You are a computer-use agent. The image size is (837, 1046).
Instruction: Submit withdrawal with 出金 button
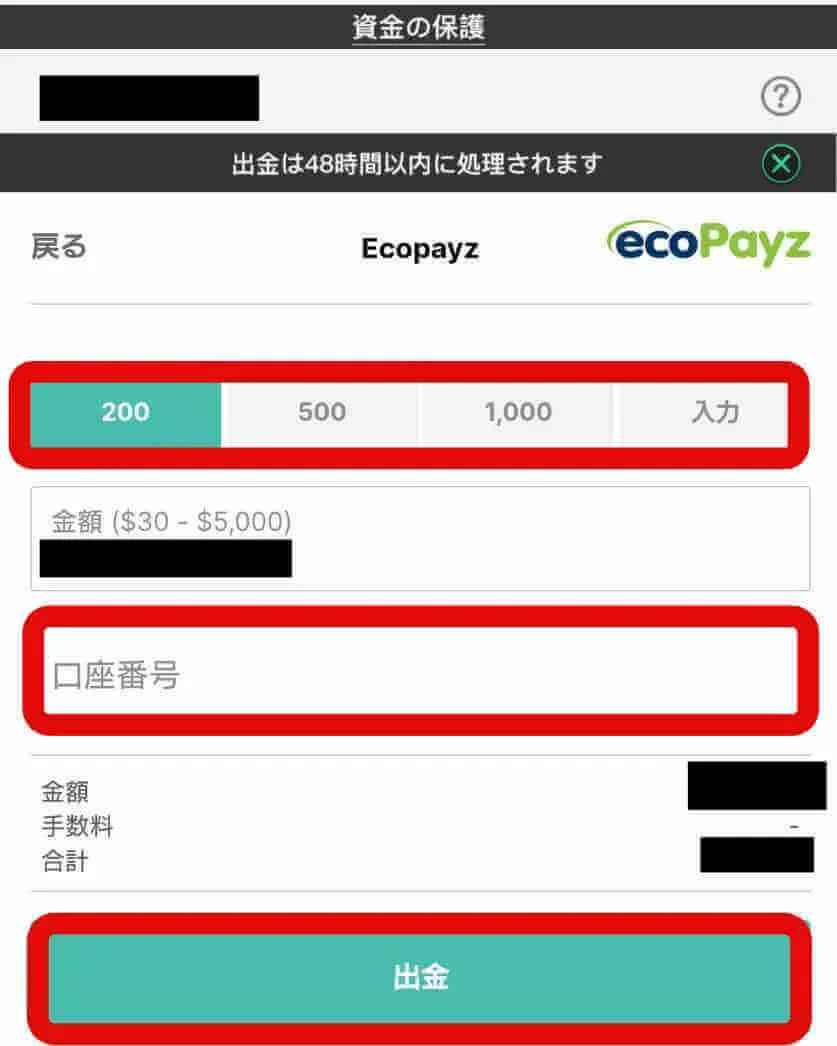coord(419,978)
